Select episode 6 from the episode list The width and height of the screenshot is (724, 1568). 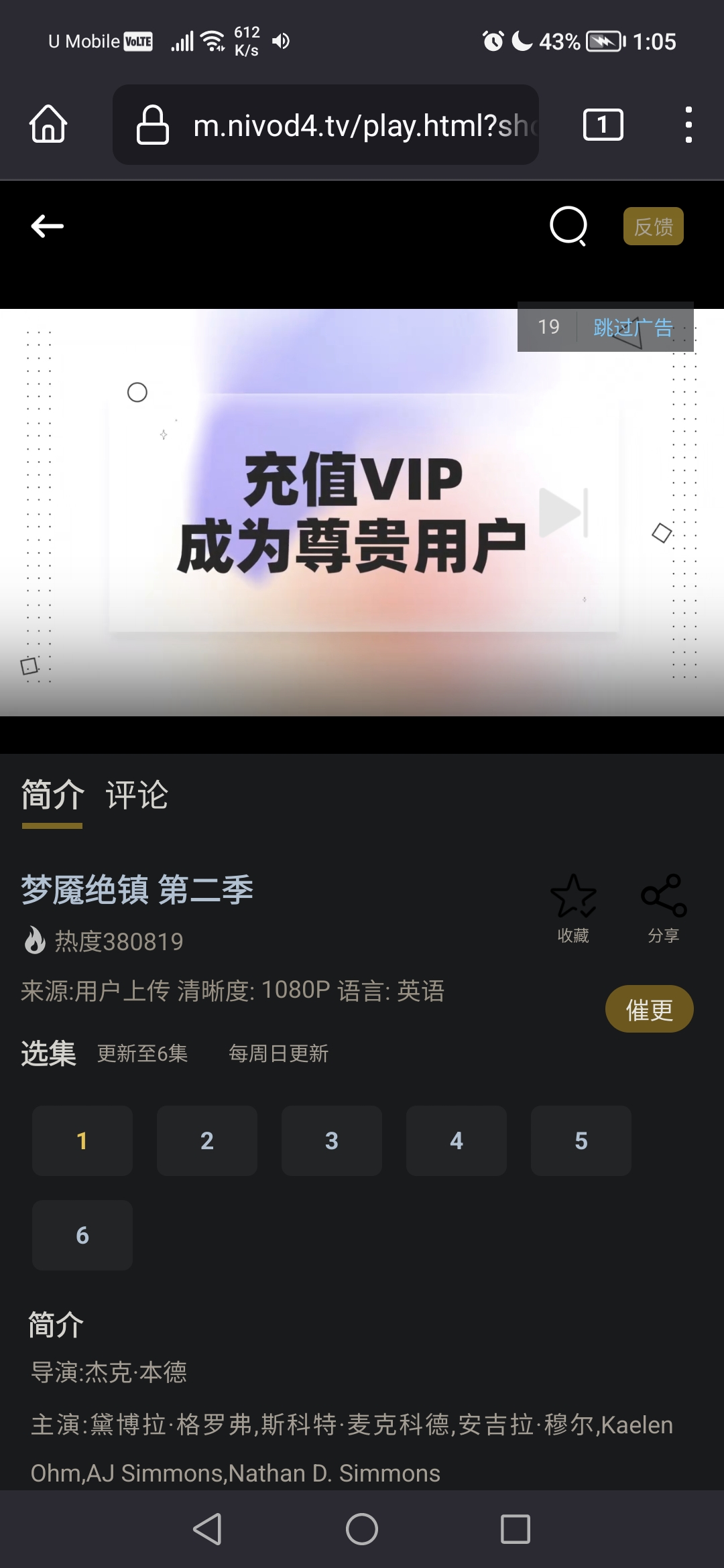[82, 1236]
